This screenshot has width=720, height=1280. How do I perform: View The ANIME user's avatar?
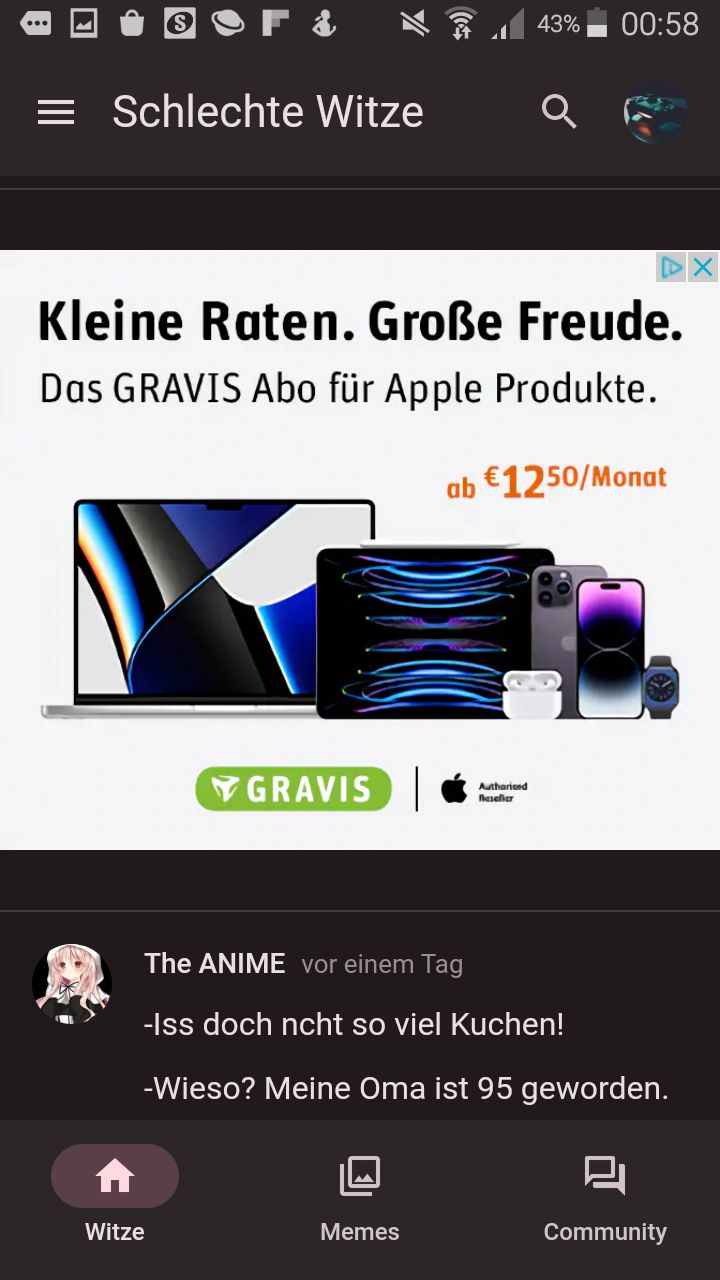72,984
